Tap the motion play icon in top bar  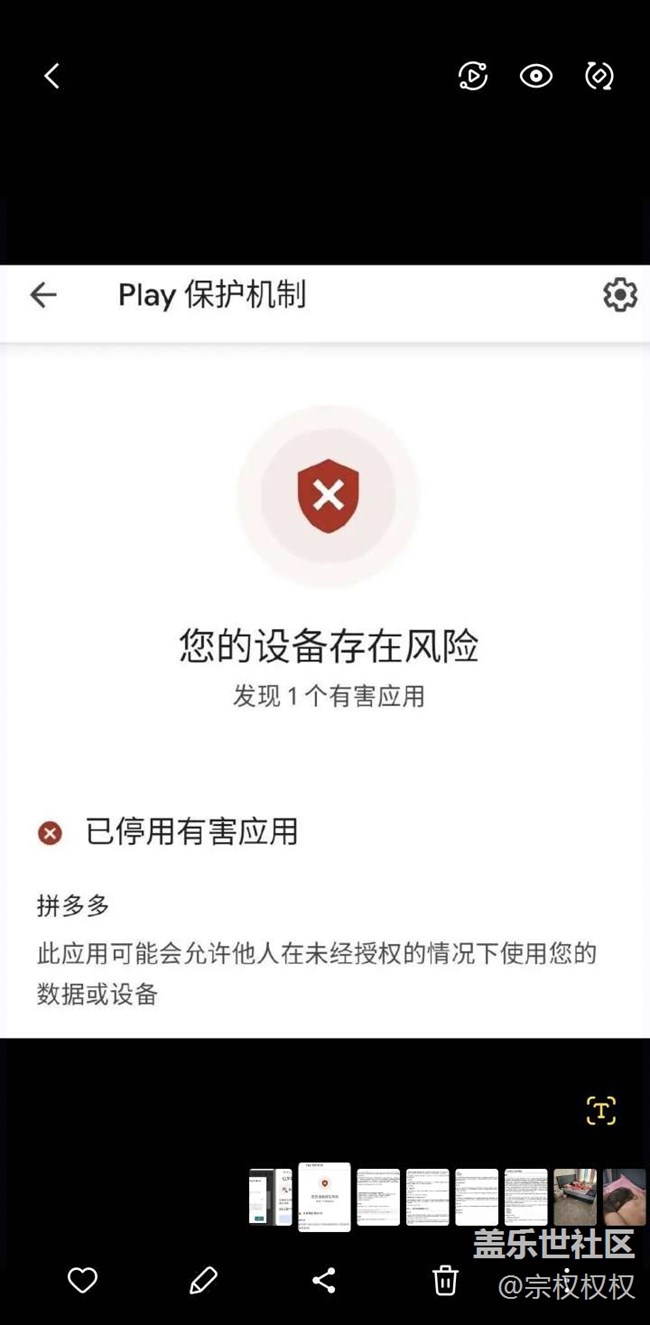pos(472,76)
